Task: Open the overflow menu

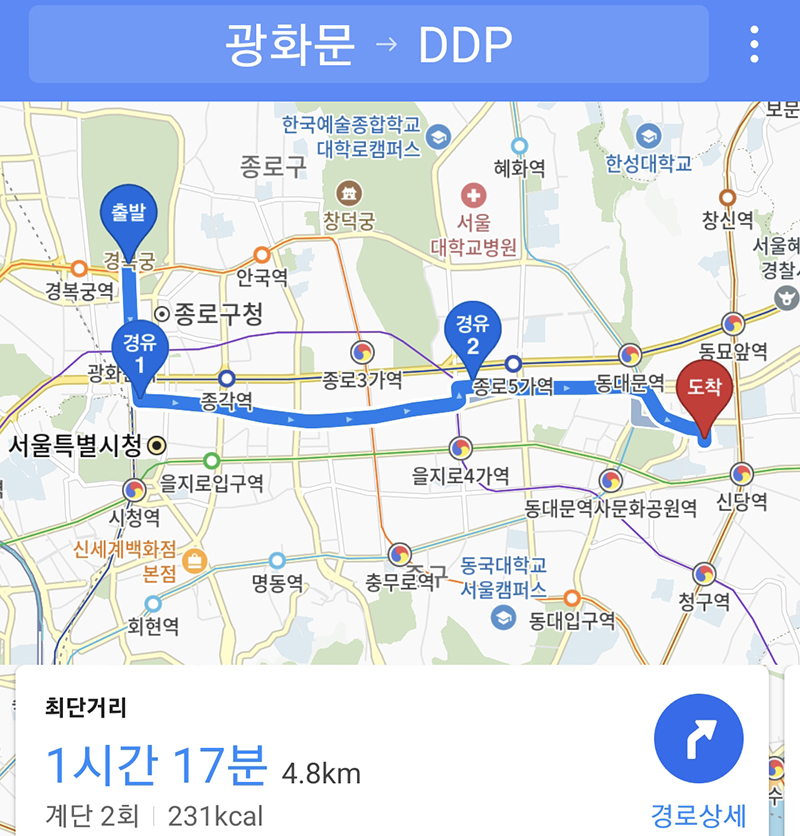Action: pyautogui.click(x=754, y=44)
